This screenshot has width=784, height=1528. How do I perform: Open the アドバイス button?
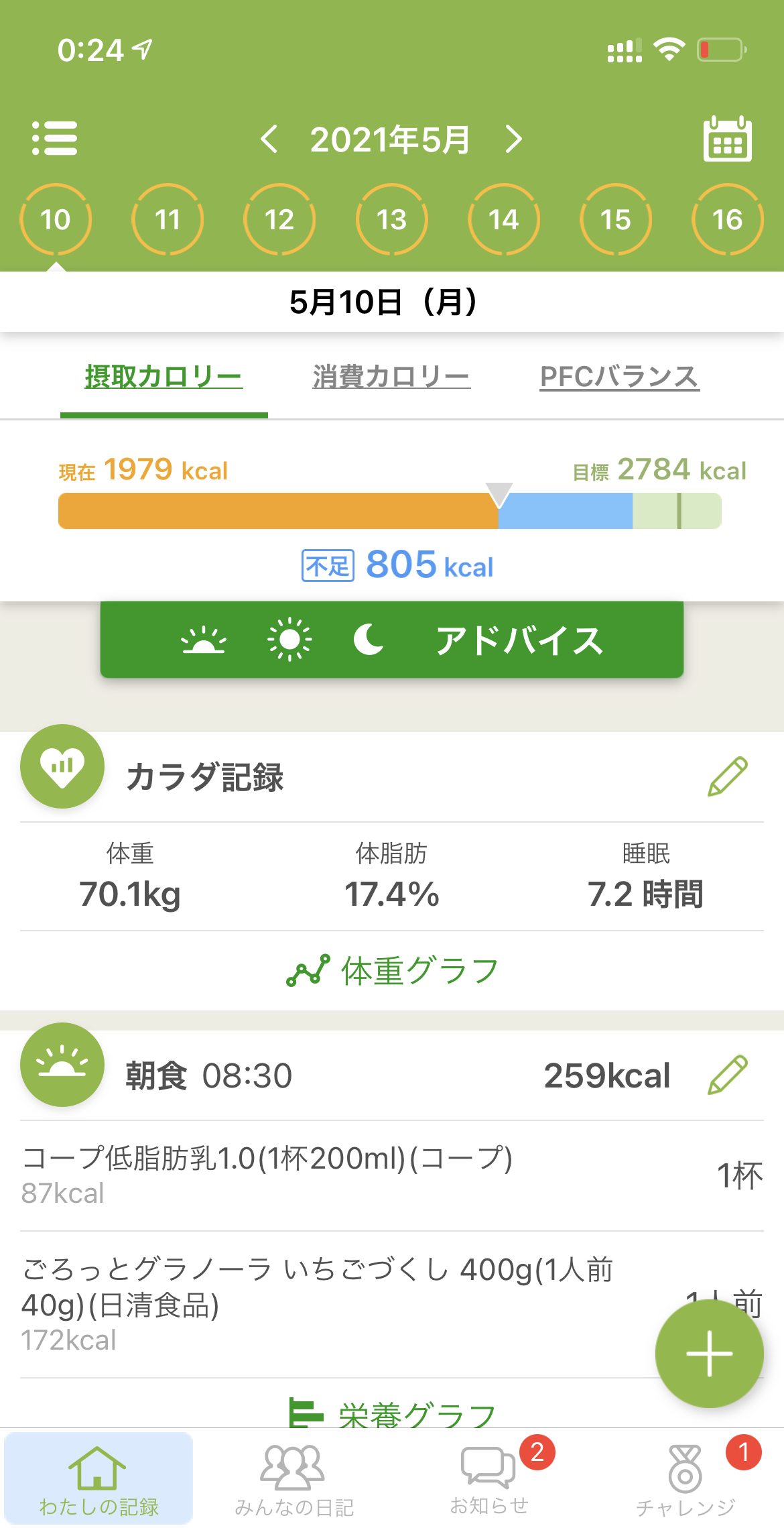click(x=392, y=640)
